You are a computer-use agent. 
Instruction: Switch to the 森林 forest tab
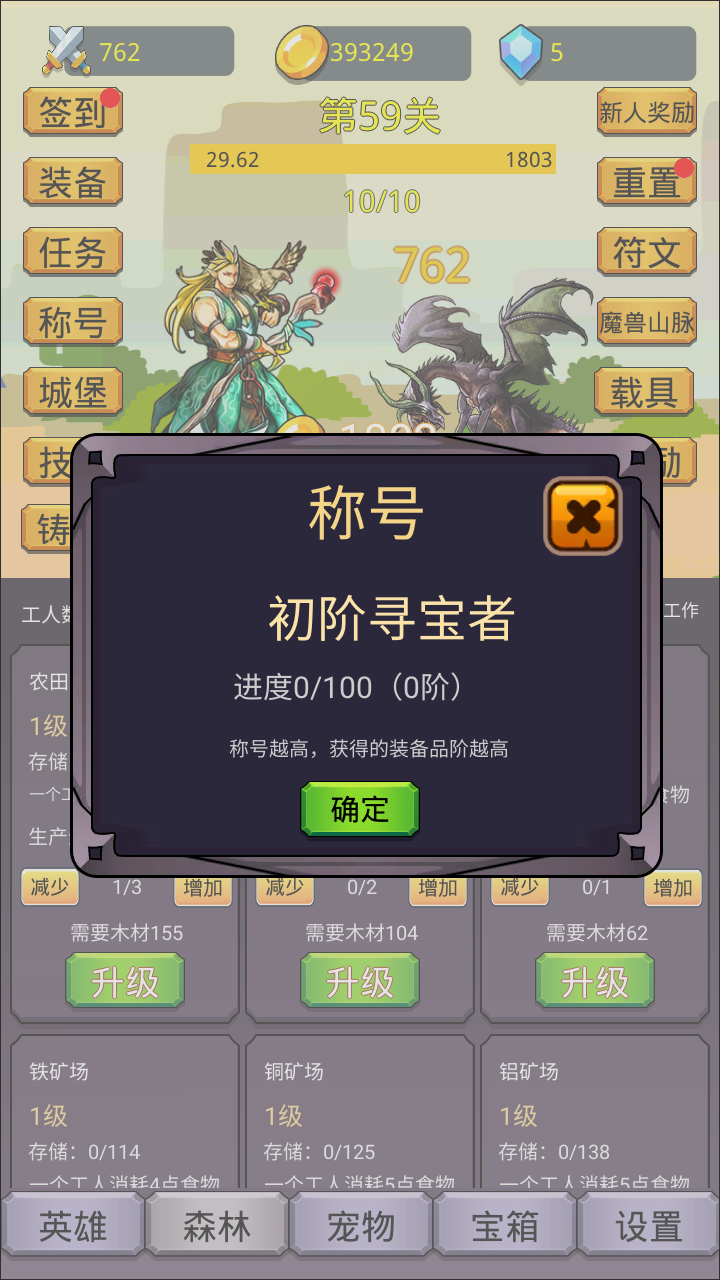point(217,1226)
